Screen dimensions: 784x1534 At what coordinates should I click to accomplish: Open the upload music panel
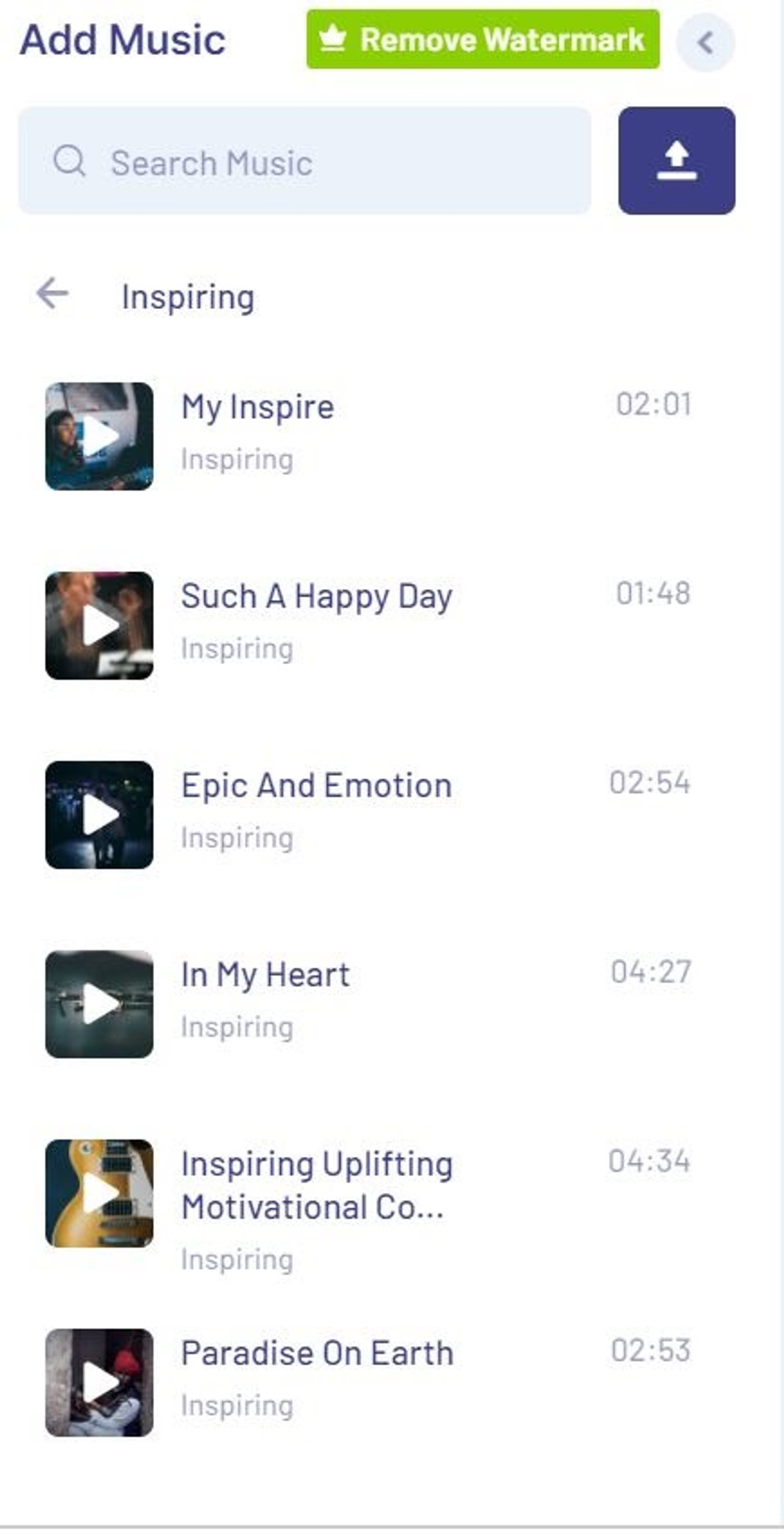tap(677, 161)
